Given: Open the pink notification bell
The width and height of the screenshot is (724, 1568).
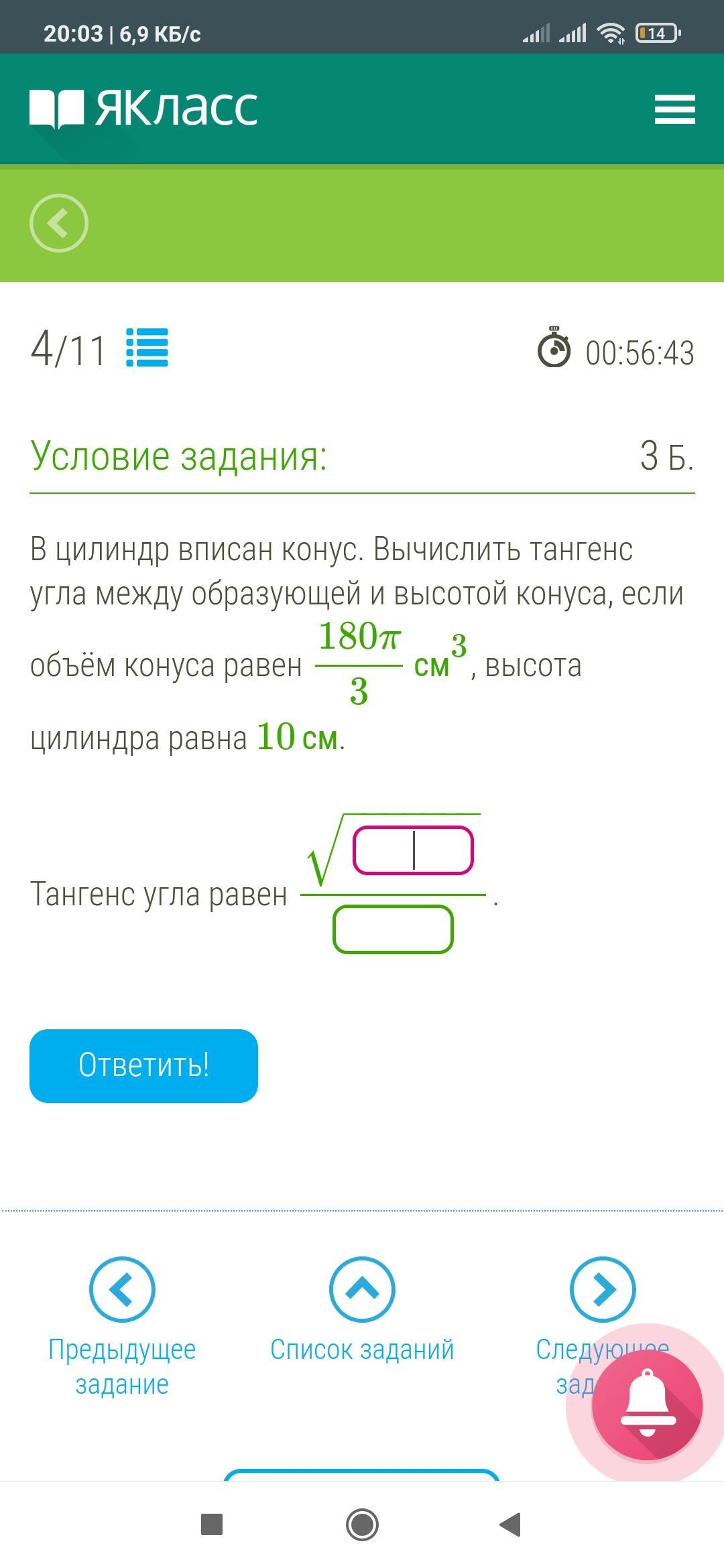Looking at the screenshot, I should click(x=646, y=1404).
